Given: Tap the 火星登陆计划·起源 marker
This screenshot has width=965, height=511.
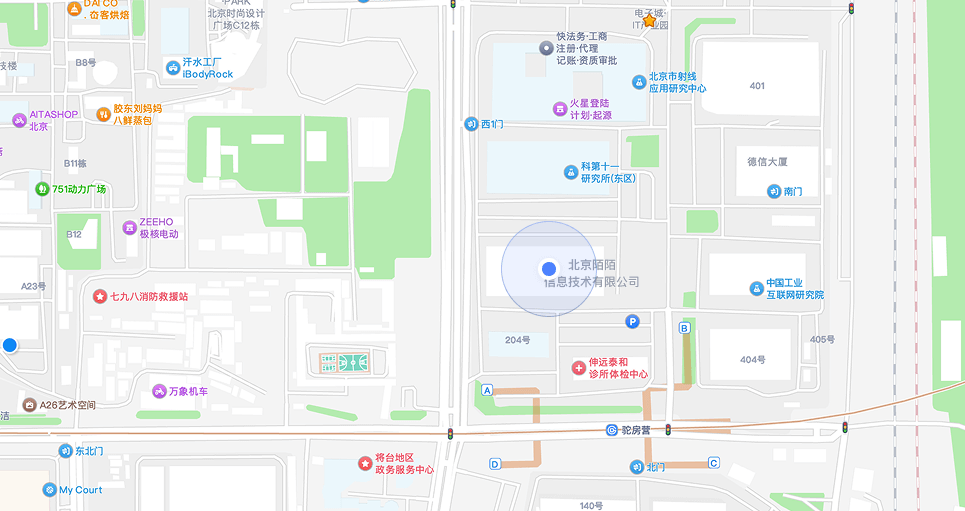Looking at the screenshot, I should pos(559,109).
